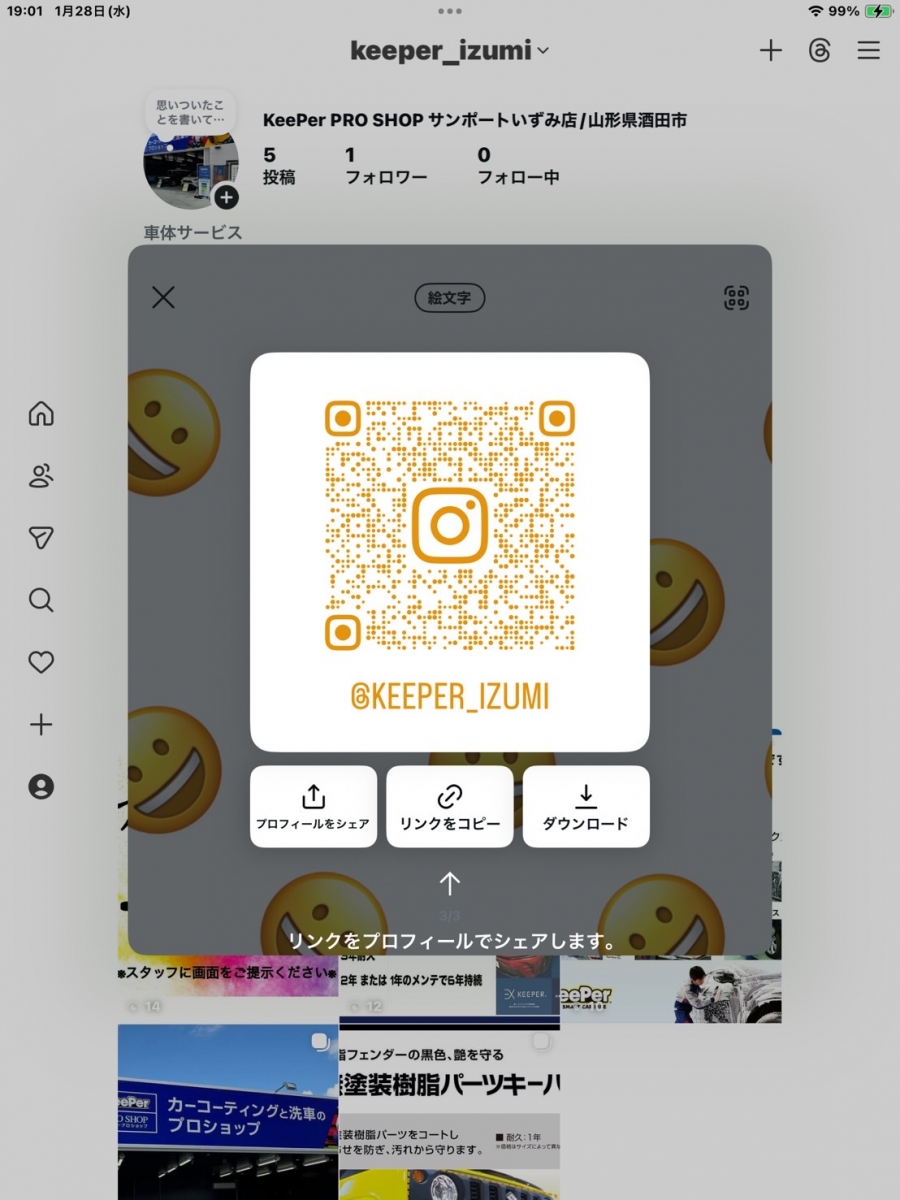Tap the upward arrow under the share buttons
Image resolution: width=900 pixels, height=1200 pixels.
(x=449, y=883)
